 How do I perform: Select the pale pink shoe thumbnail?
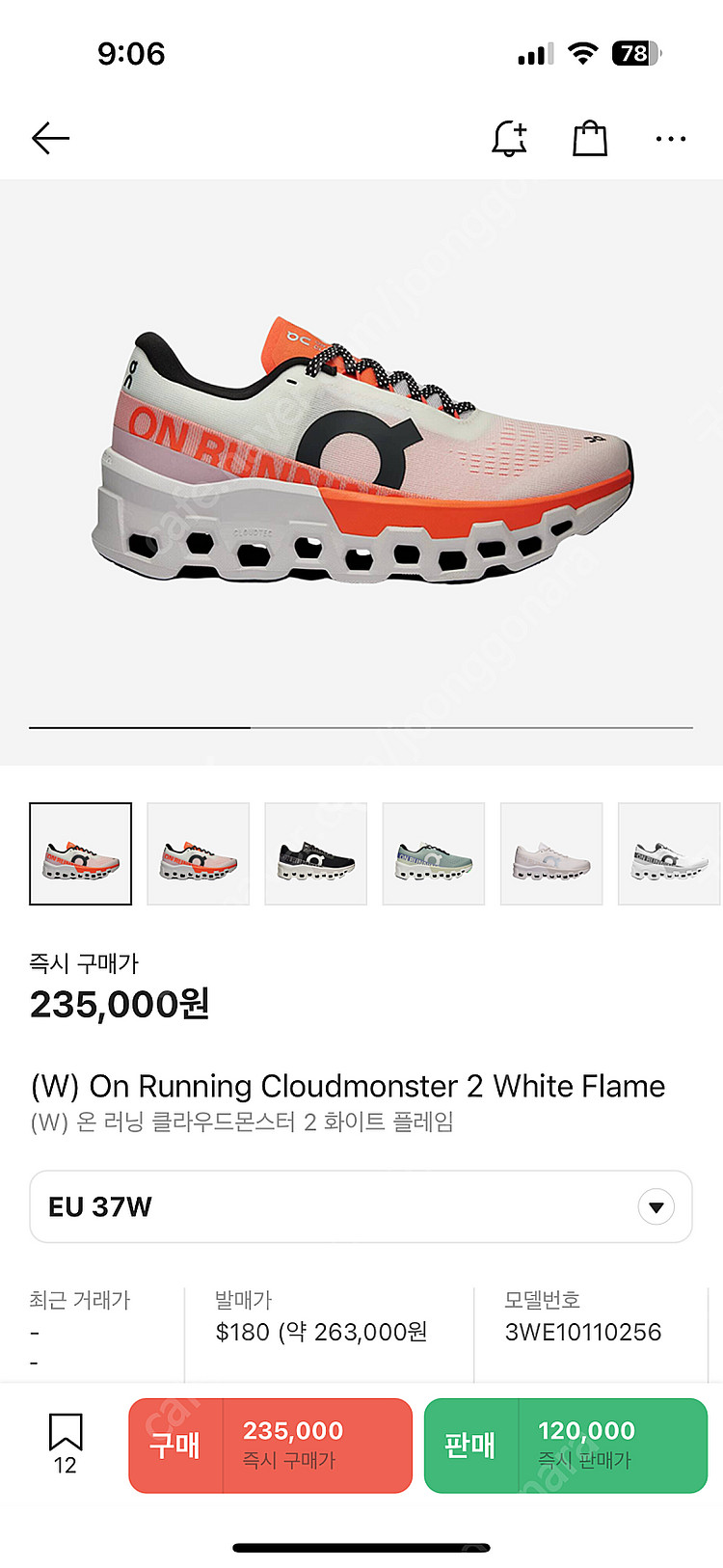click(x=551, y=853)
